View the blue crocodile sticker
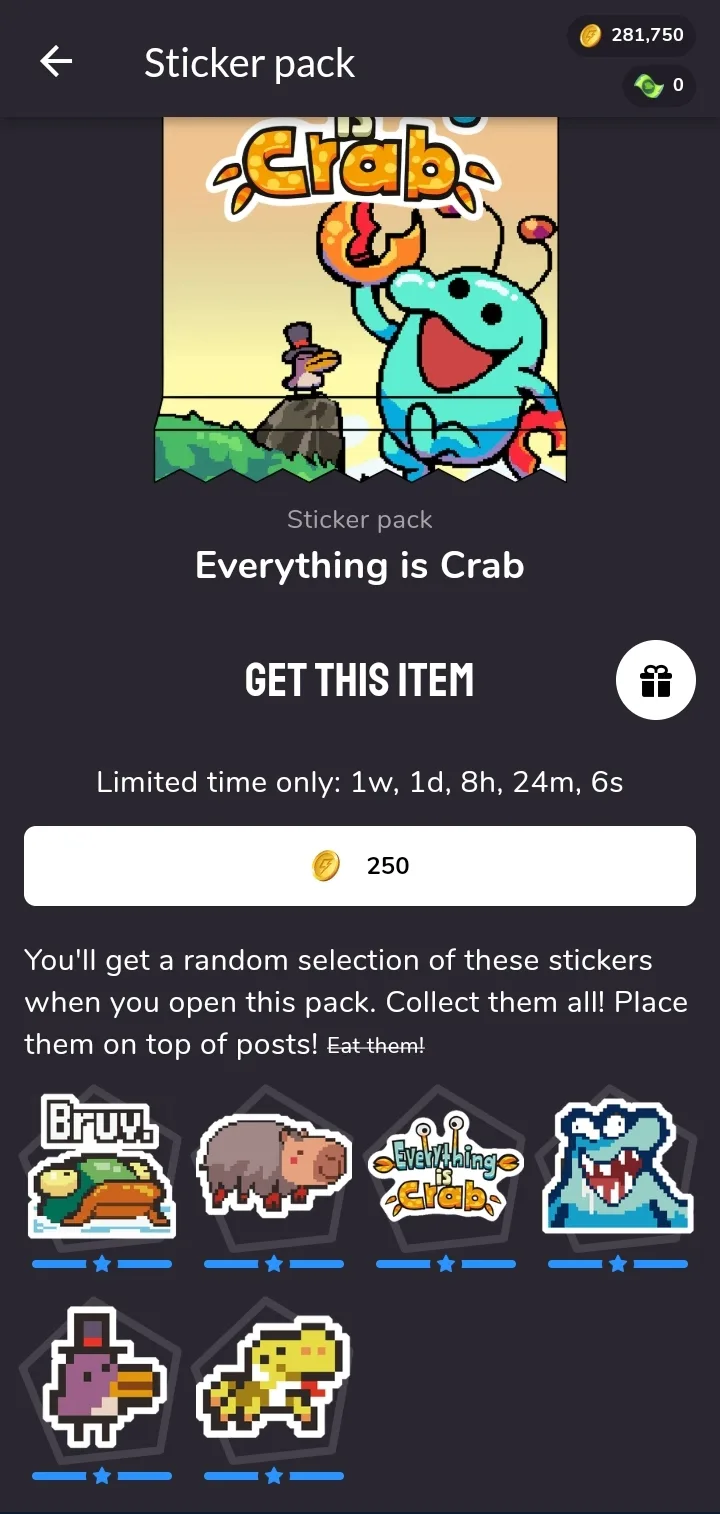 [x=617, y=1168]
